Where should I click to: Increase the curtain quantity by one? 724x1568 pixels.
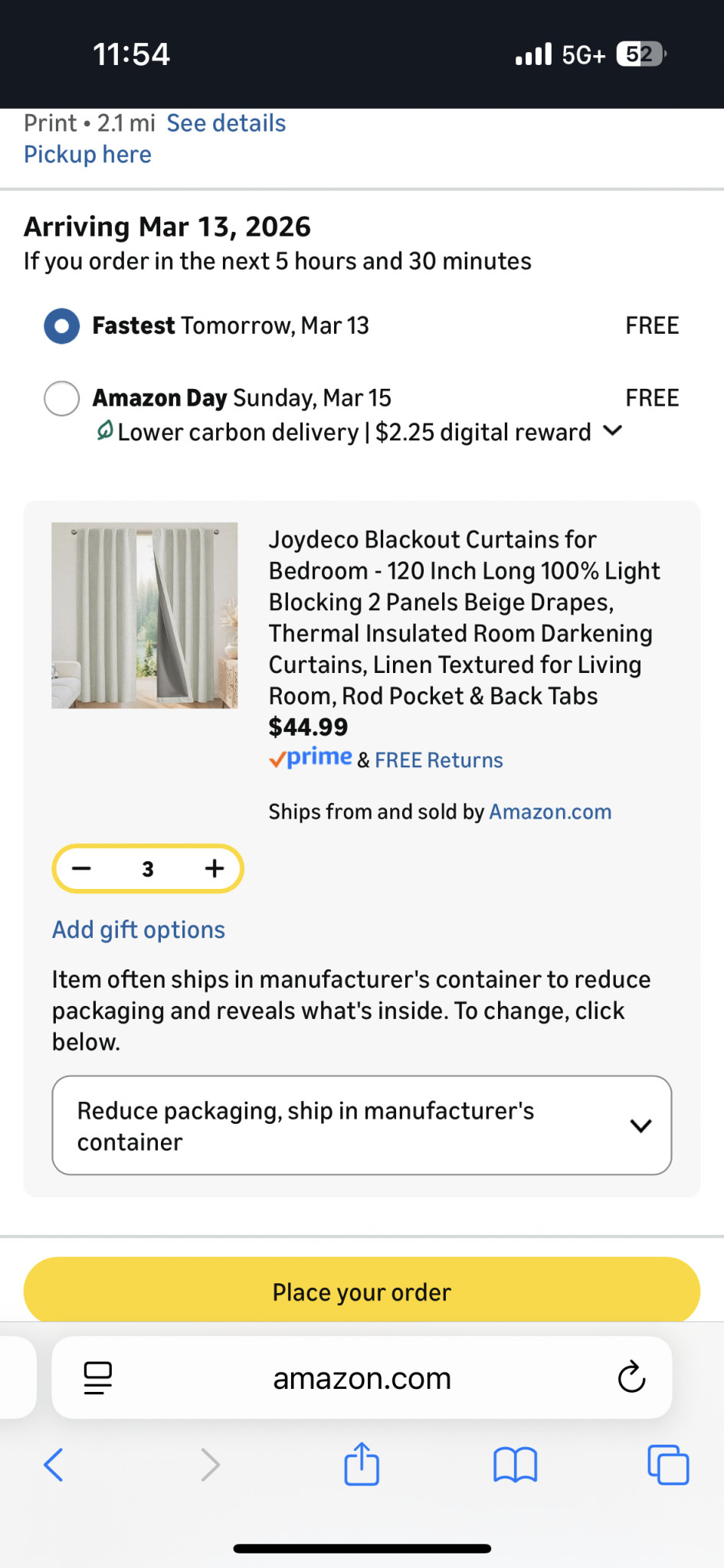click(215, 868)
